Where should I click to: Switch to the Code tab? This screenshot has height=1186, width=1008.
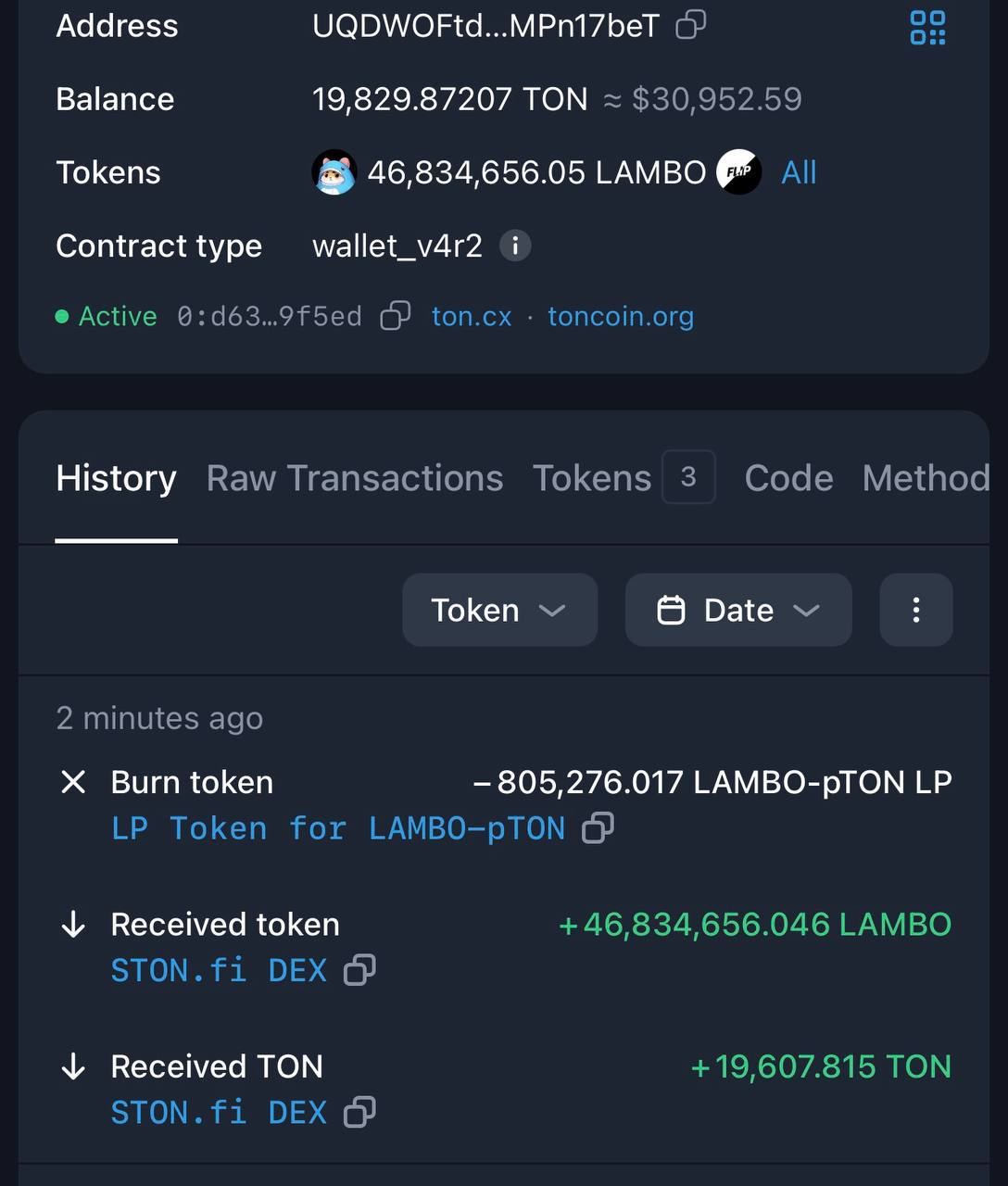[x=788, y=478]
